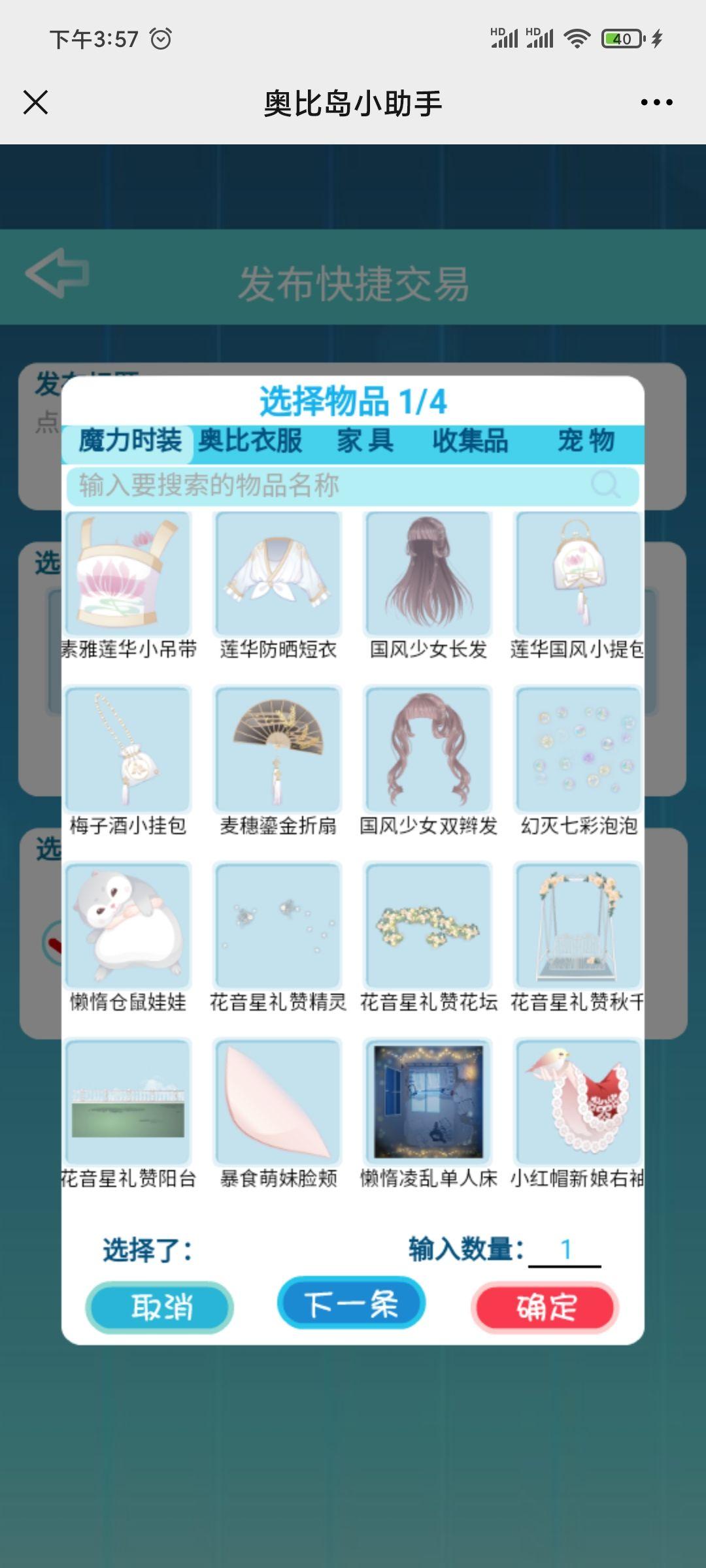The height and width of the screenshot is (1568, 706).
Task: Switch to the 宠物 tab
Action: (x=586, y=441)
